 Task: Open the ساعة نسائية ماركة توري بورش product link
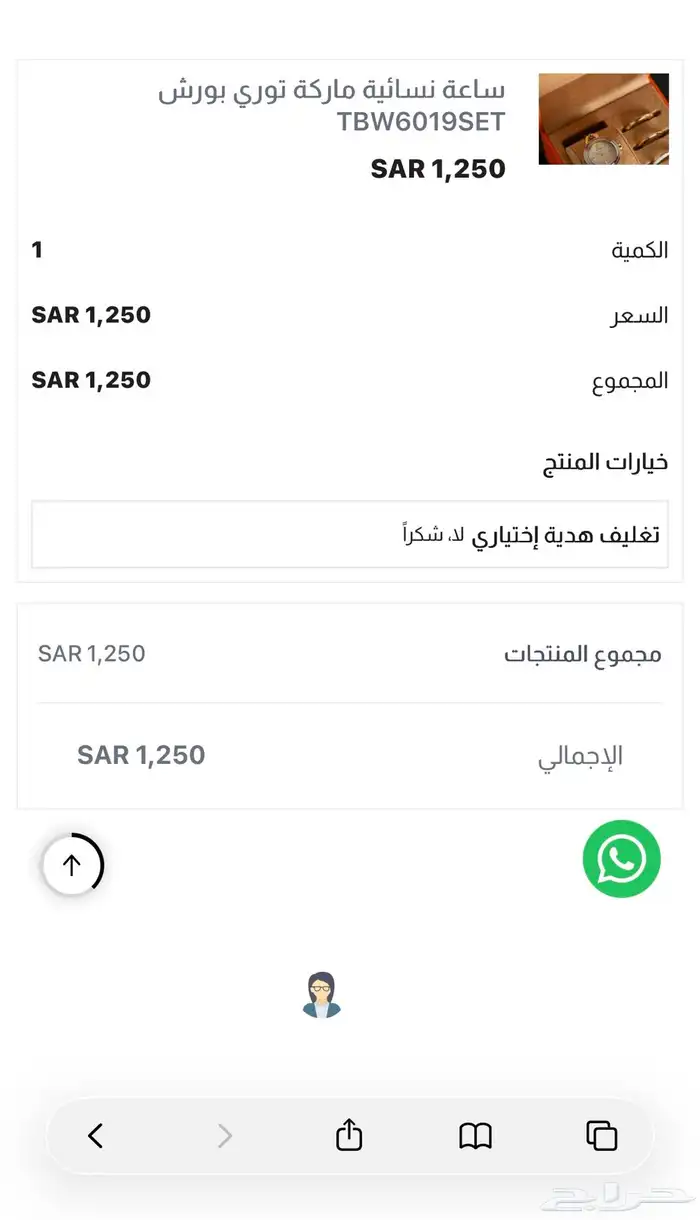coord(332,105)
